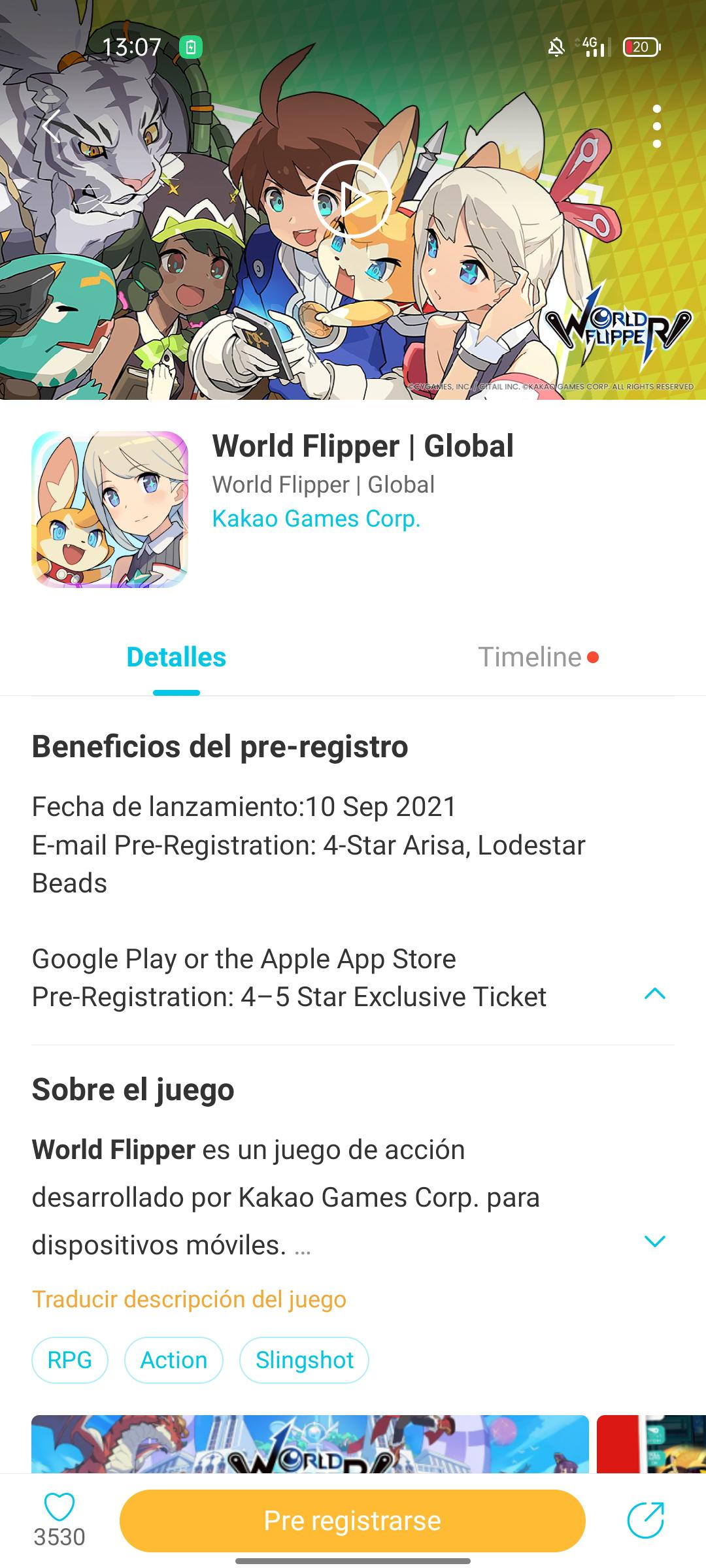Collapse the pre-registration benefits section
This screenshot has height=1568, width=706.
(656, 993)
